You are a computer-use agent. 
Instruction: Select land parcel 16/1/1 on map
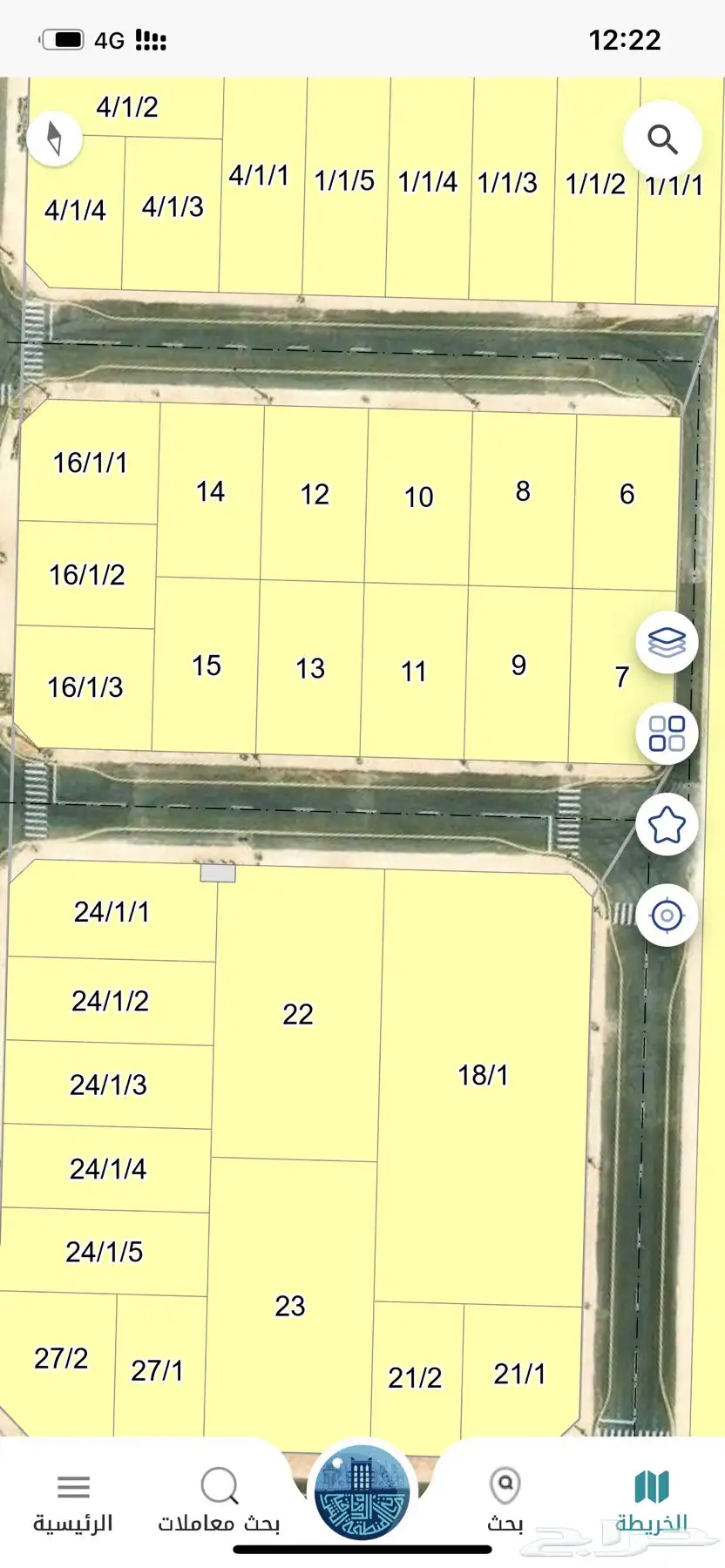tap(90, 463)
